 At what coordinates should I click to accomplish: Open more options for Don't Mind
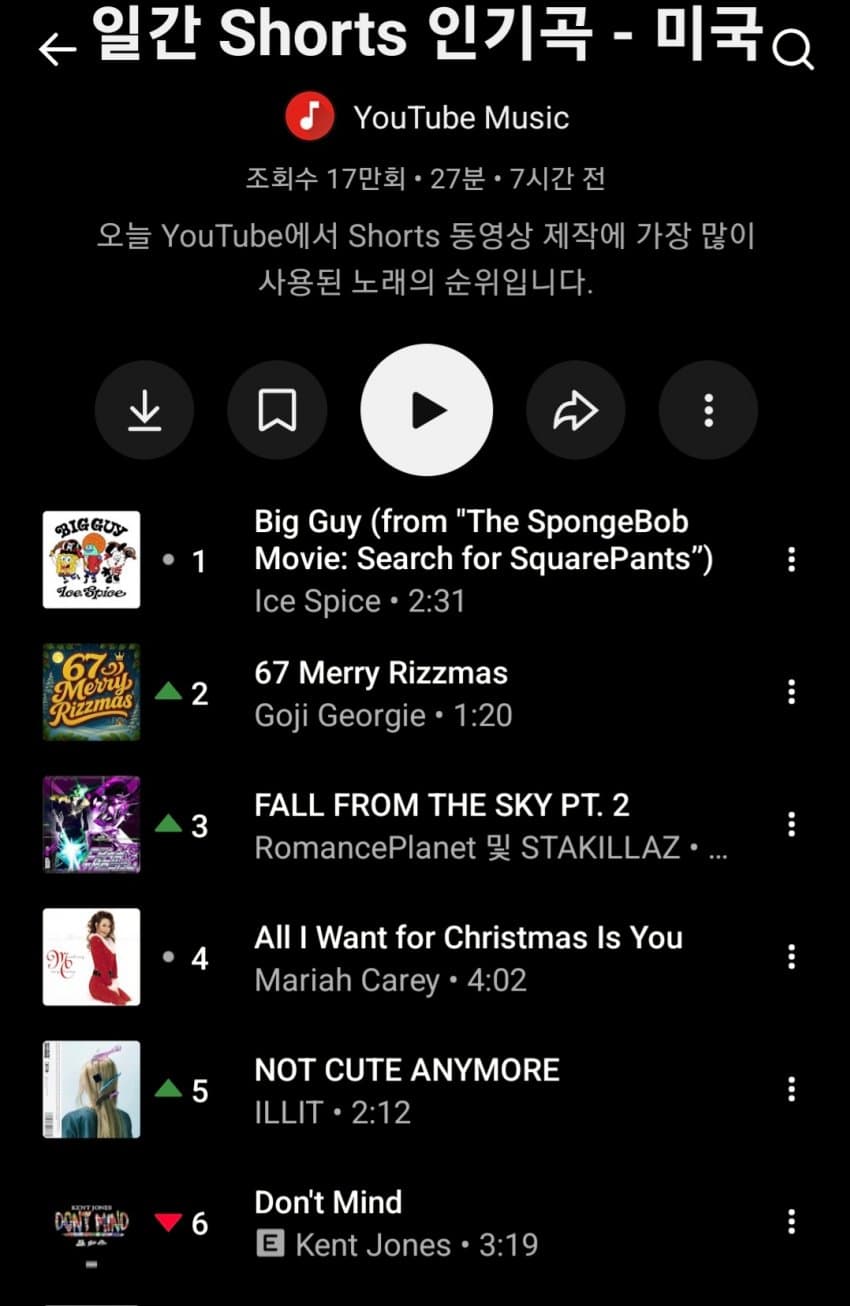point(791,1221)
